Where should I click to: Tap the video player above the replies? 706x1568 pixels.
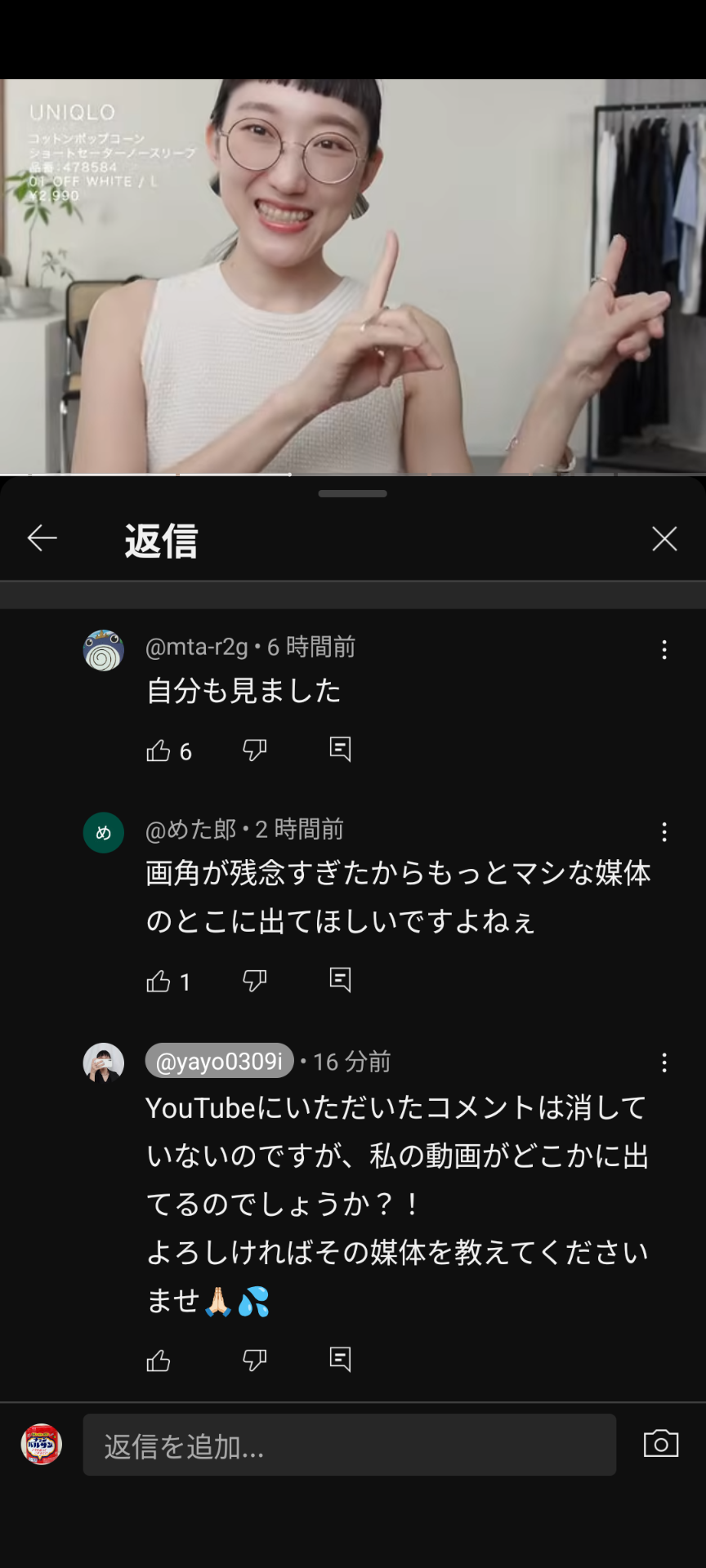coord(353,276)
